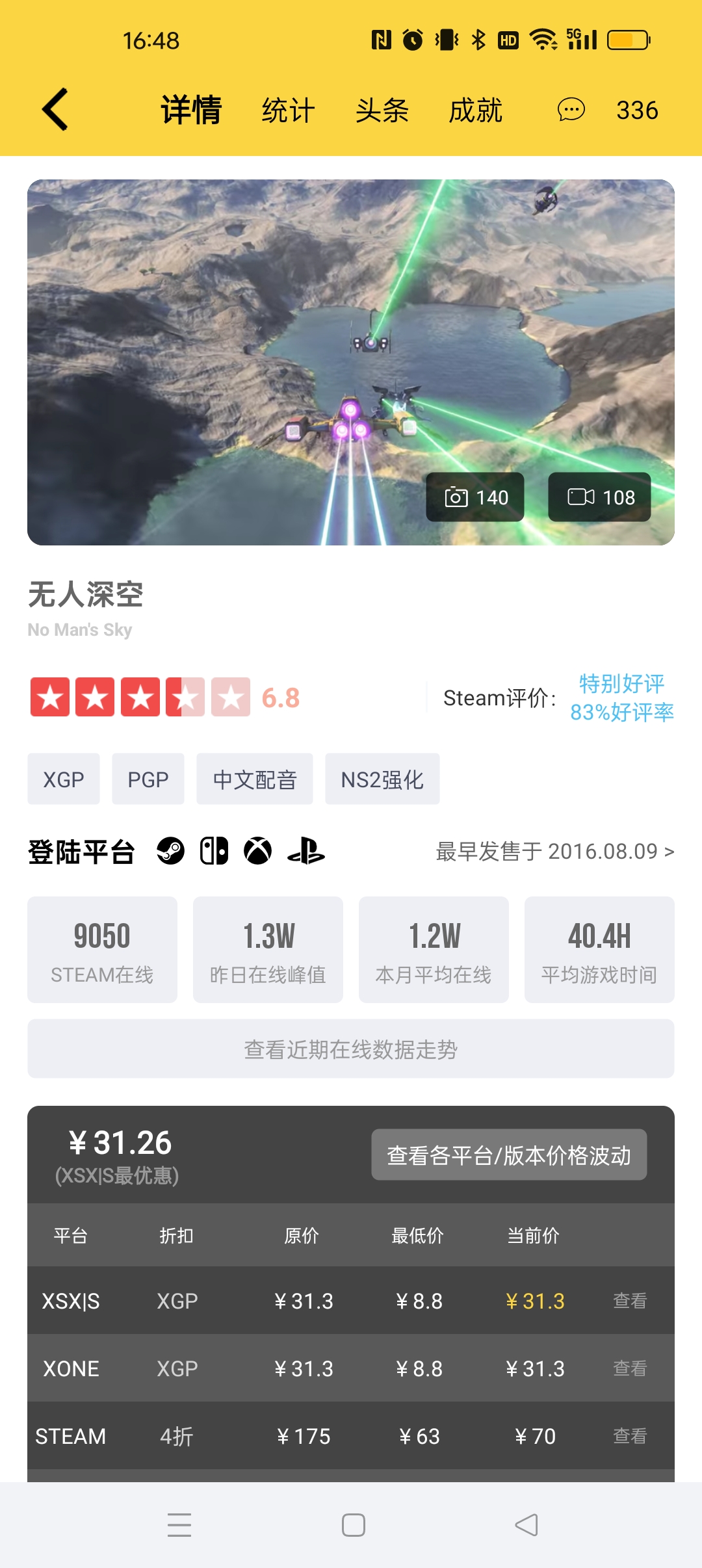Tap 查看 in the XONE price row
702x1568 pixels.
(x=630, y=1368)
